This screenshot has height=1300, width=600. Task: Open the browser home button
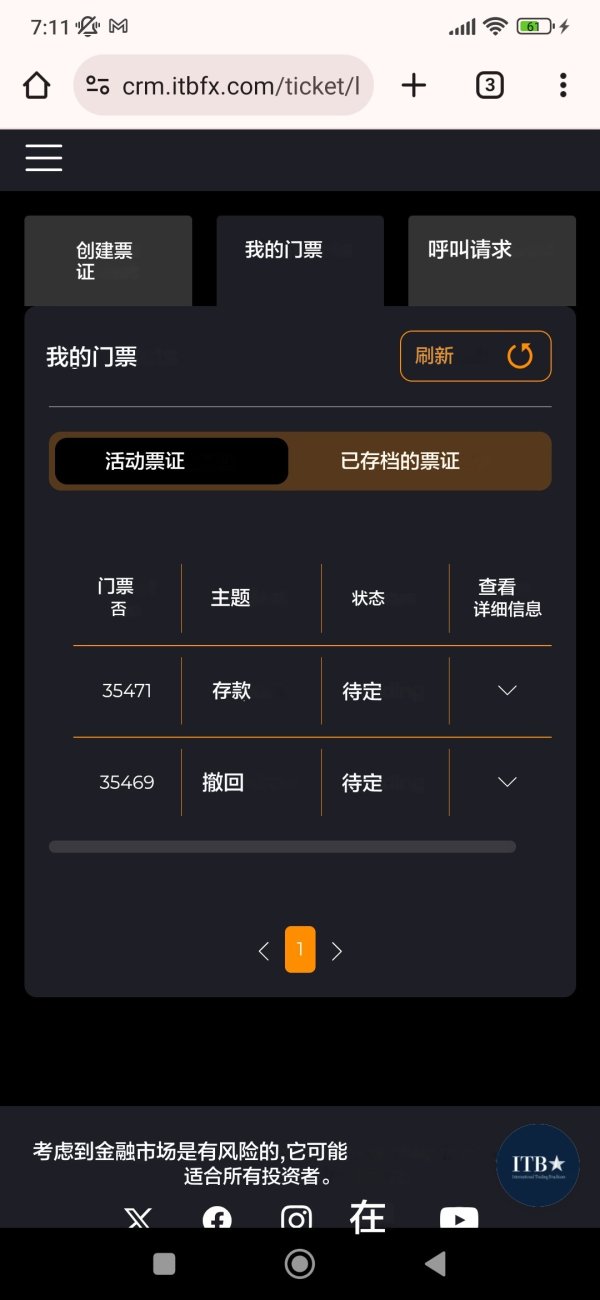point(37,86)
